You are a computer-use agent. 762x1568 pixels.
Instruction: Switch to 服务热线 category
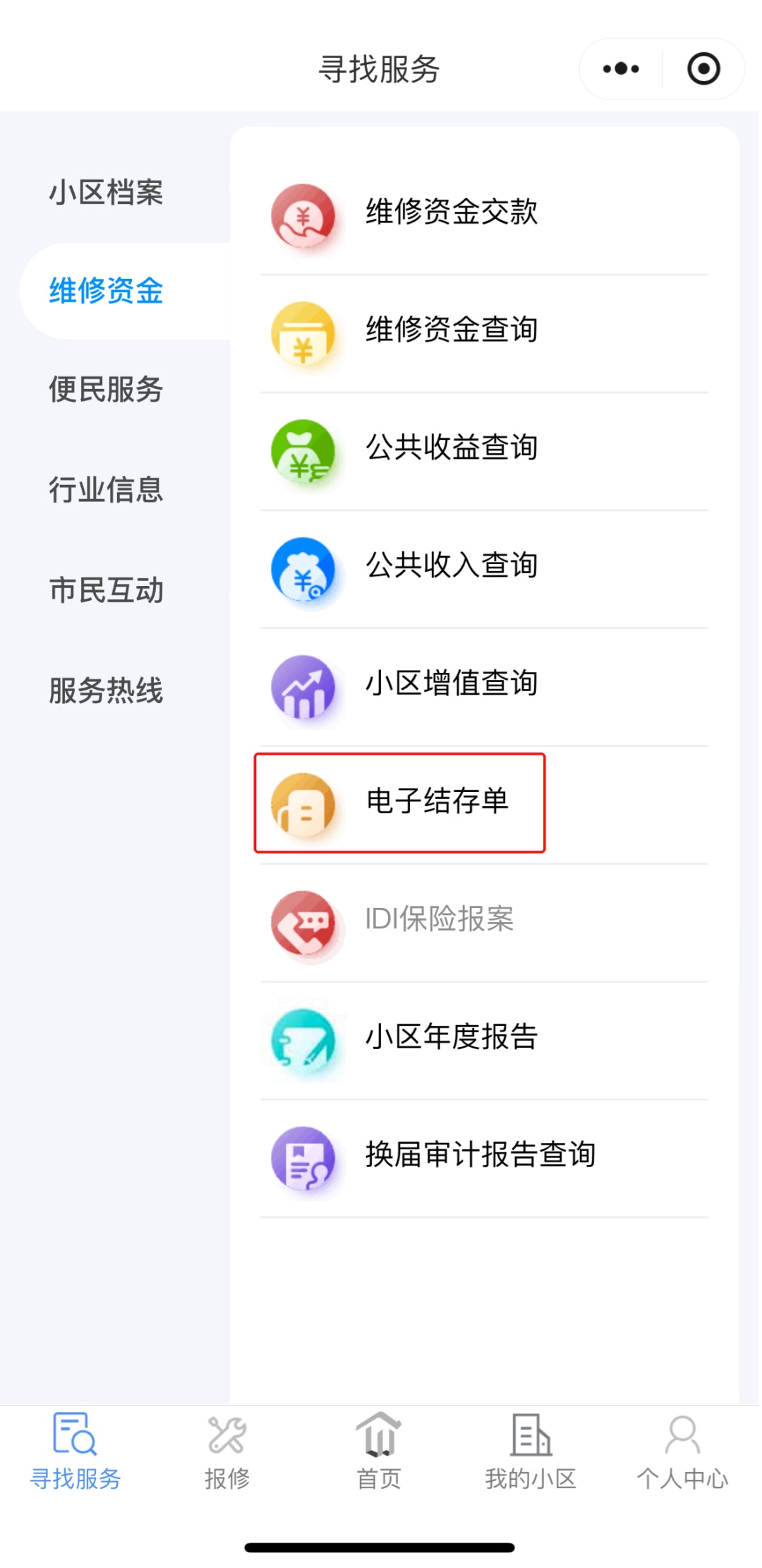point(106,690)
